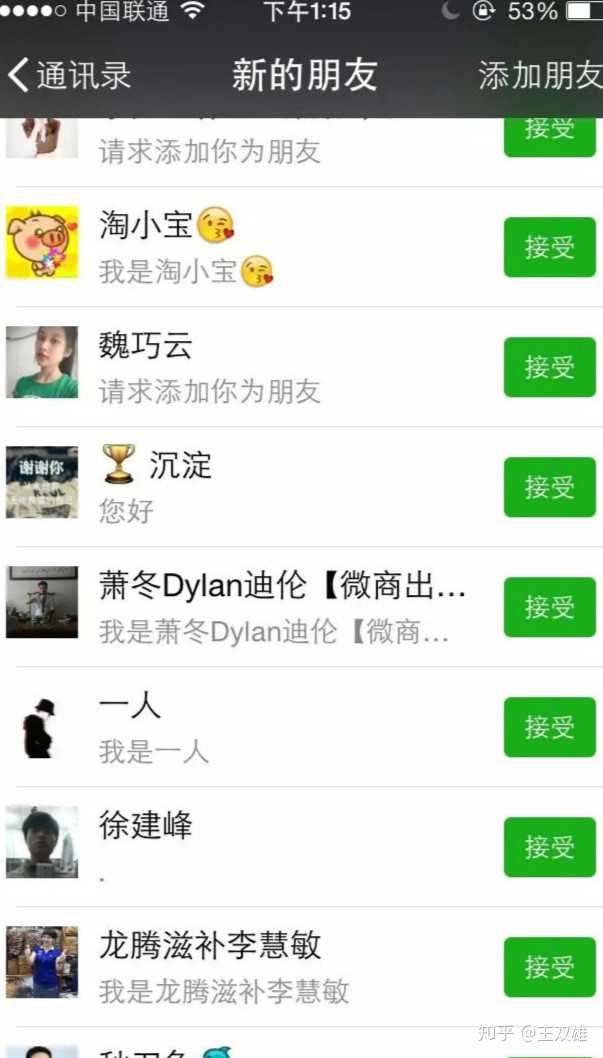Accept request from 龙腾滋补李慧敏
Image resolution: width=603 pixels, height=1058 pixels.
click(x=549, y=967)
